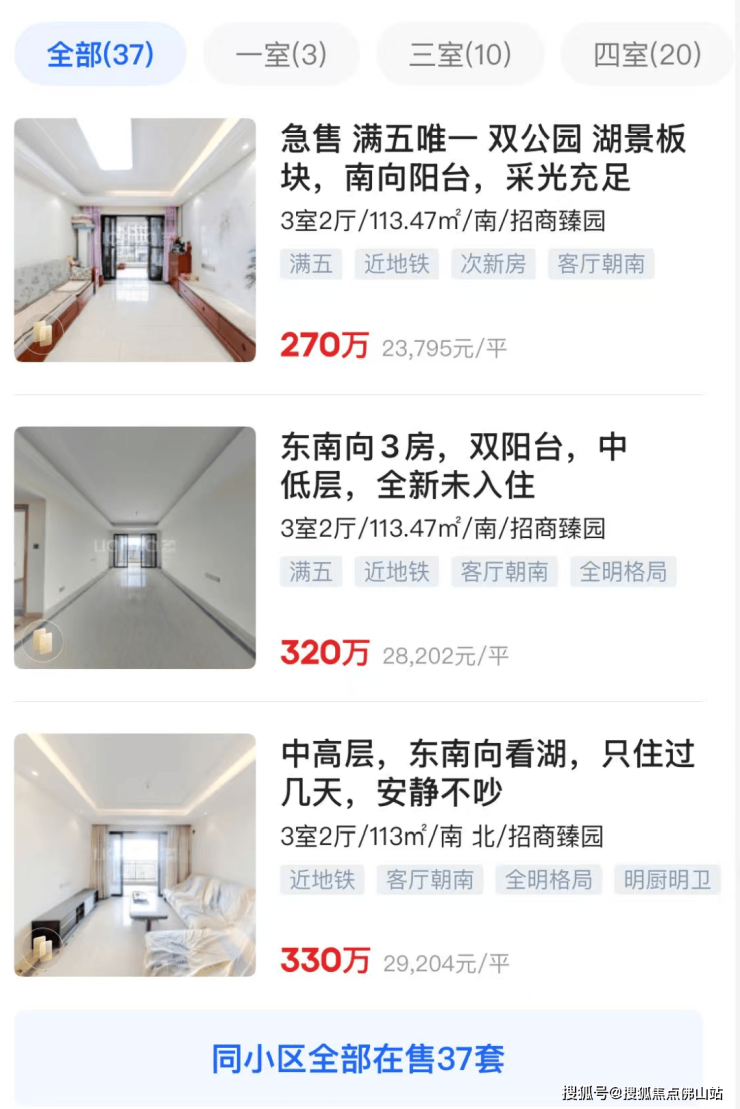Select the 全部(37) filter tab
Image resolution: width=740 pixels, height=1109 pixels.
tap(100, 54)
